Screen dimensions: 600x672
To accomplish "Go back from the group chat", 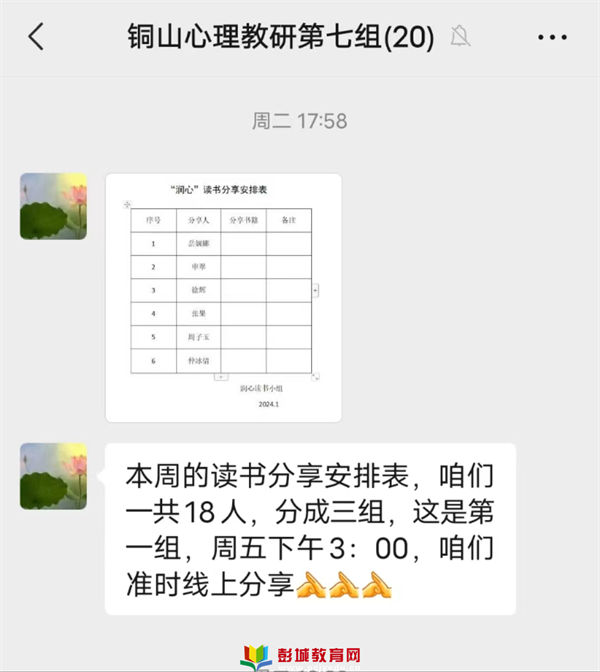I will (x=37, y=38).
